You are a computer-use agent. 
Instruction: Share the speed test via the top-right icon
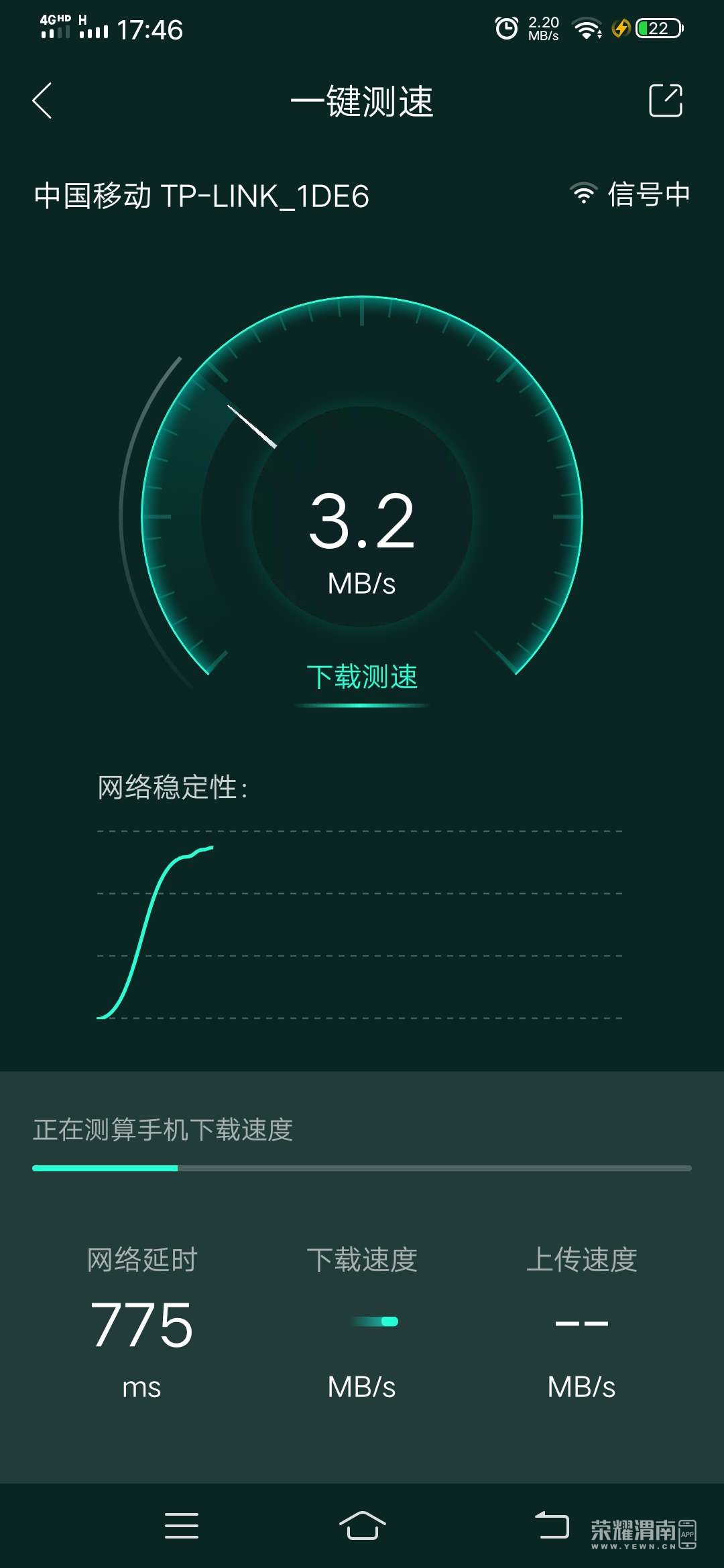click(x=665, y=101)
